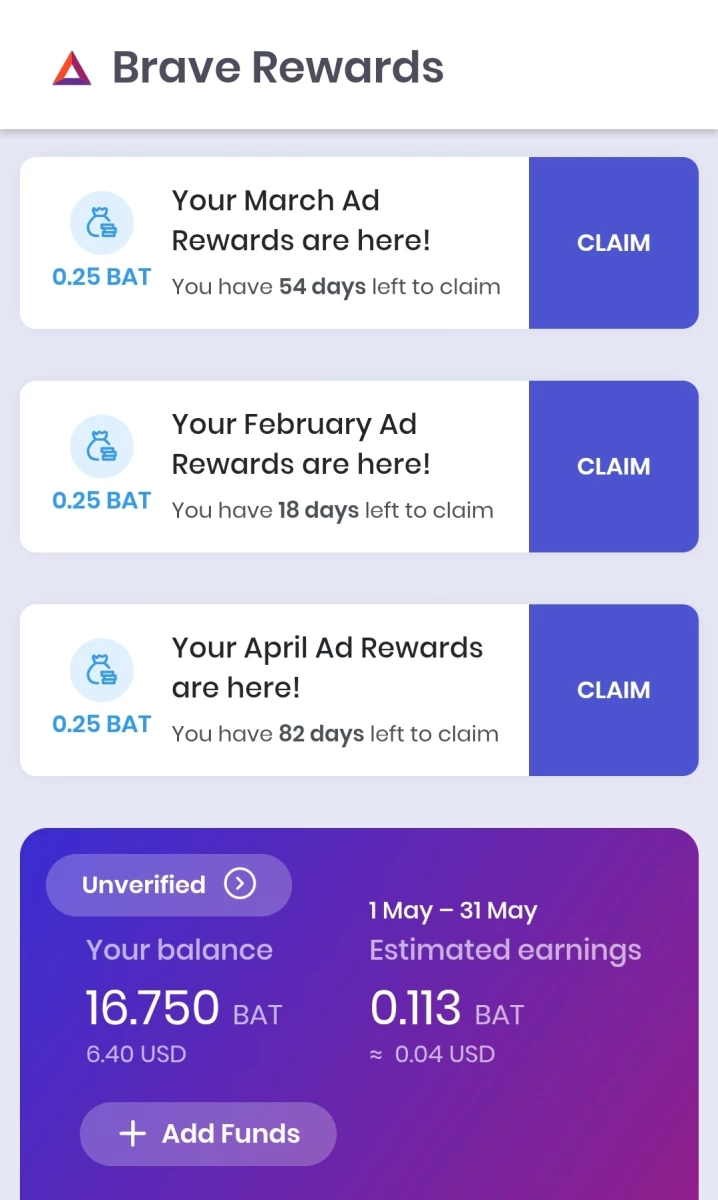This screenshot has height=1200, width=718.
Task: Claim the March Ad Rewards
Action: point(613,243)
